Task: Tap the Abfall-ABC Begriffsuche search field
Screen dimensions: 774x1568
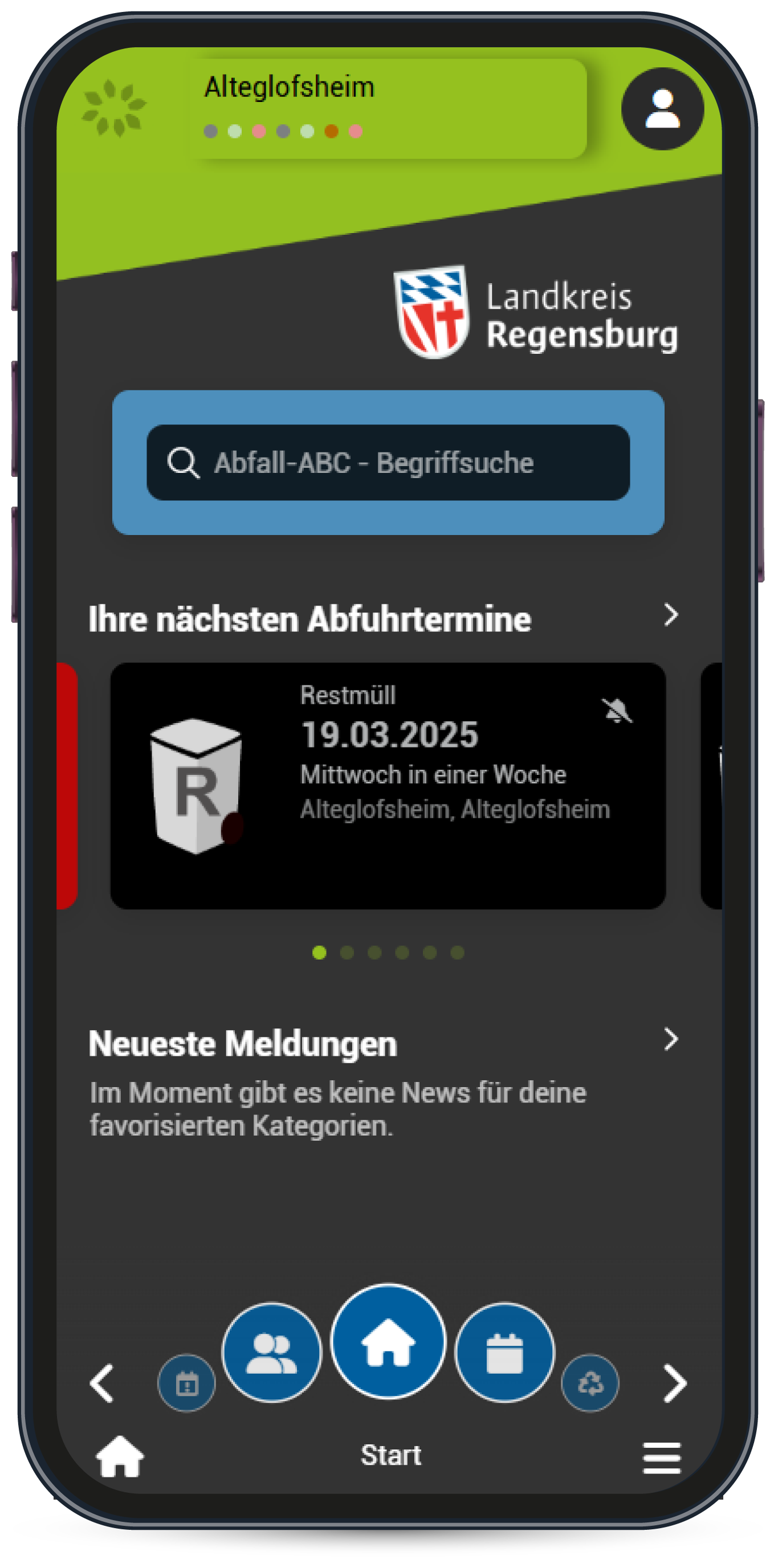Action: tap(388, 462)
